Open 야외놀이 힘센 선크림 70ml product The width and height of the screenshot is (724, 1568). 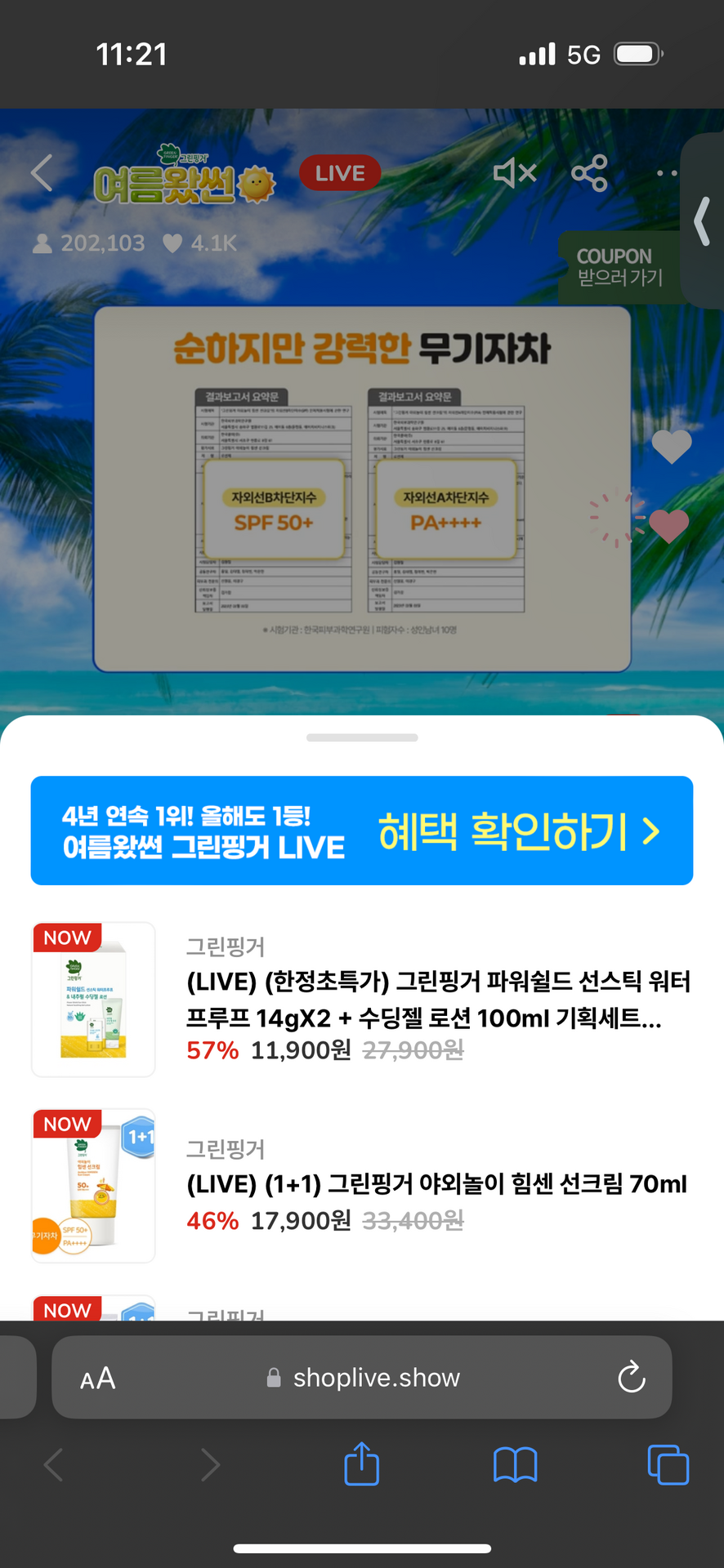[436, 1184]
